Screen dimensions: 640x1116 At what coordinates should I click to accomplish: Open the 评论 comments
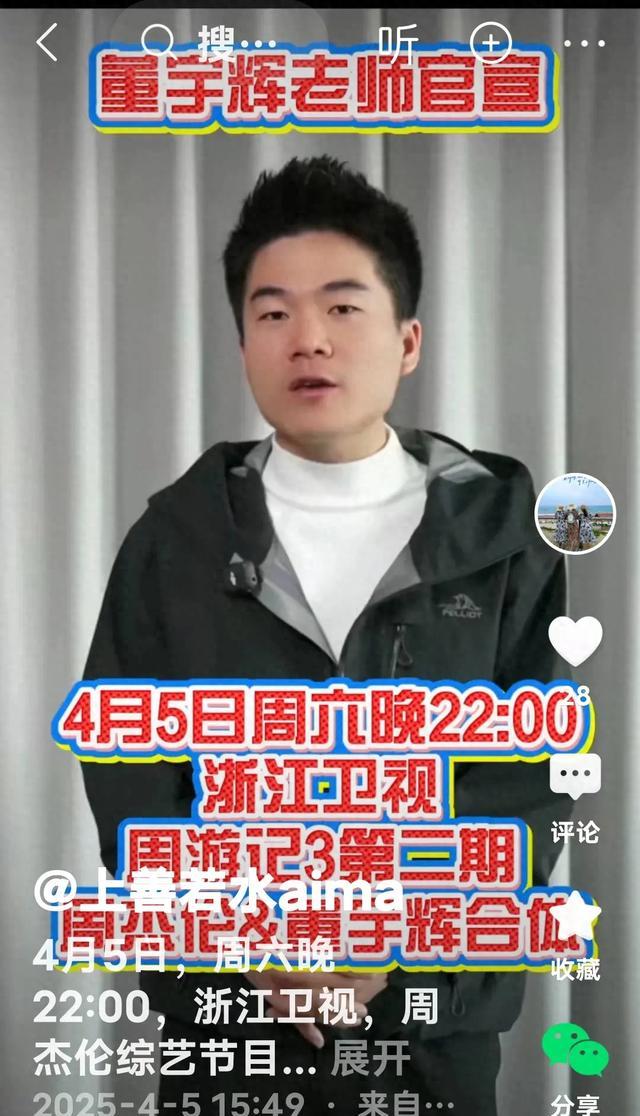point(575,777)
